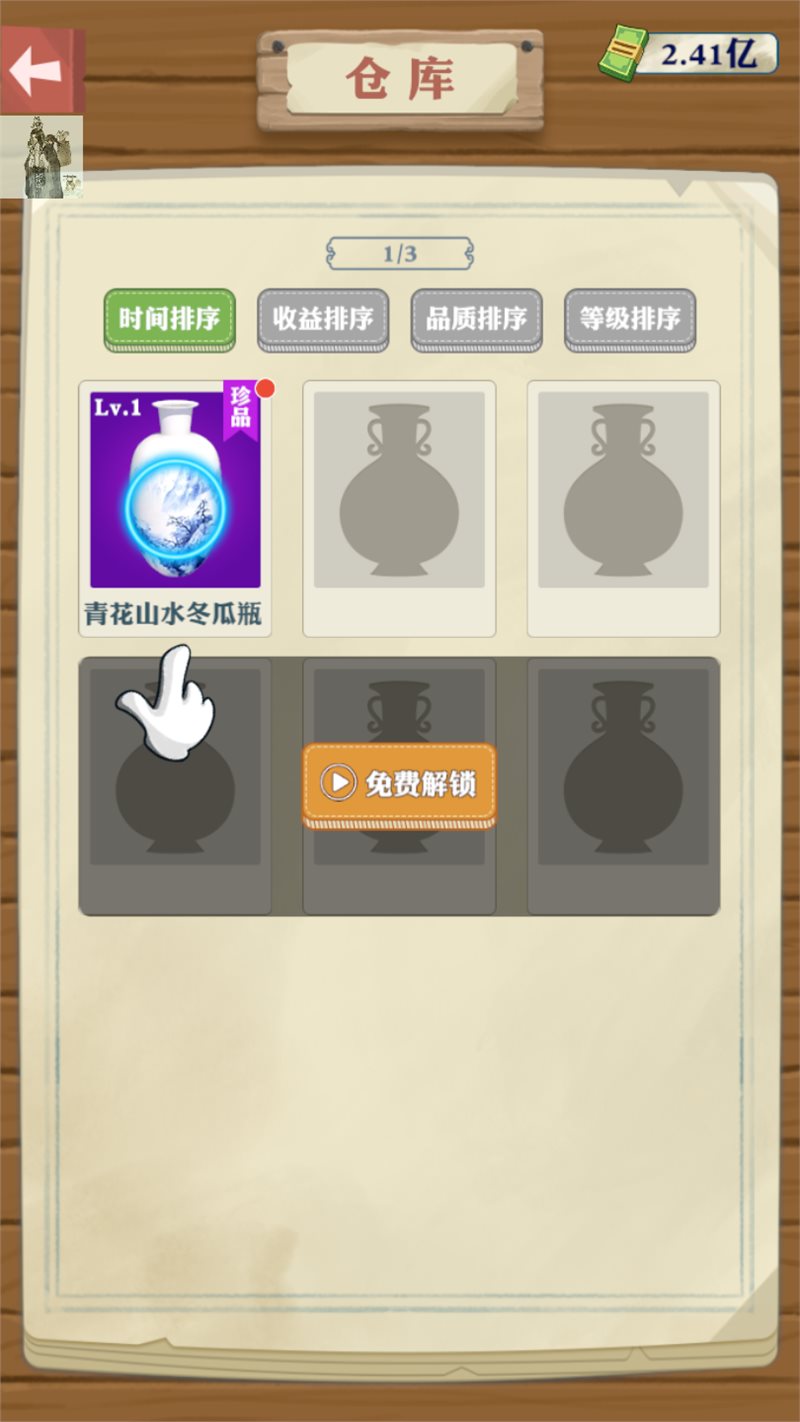Select the 时间排序 sorting option
Screen dimensions: 800x1422
click(x=169, y=318)
